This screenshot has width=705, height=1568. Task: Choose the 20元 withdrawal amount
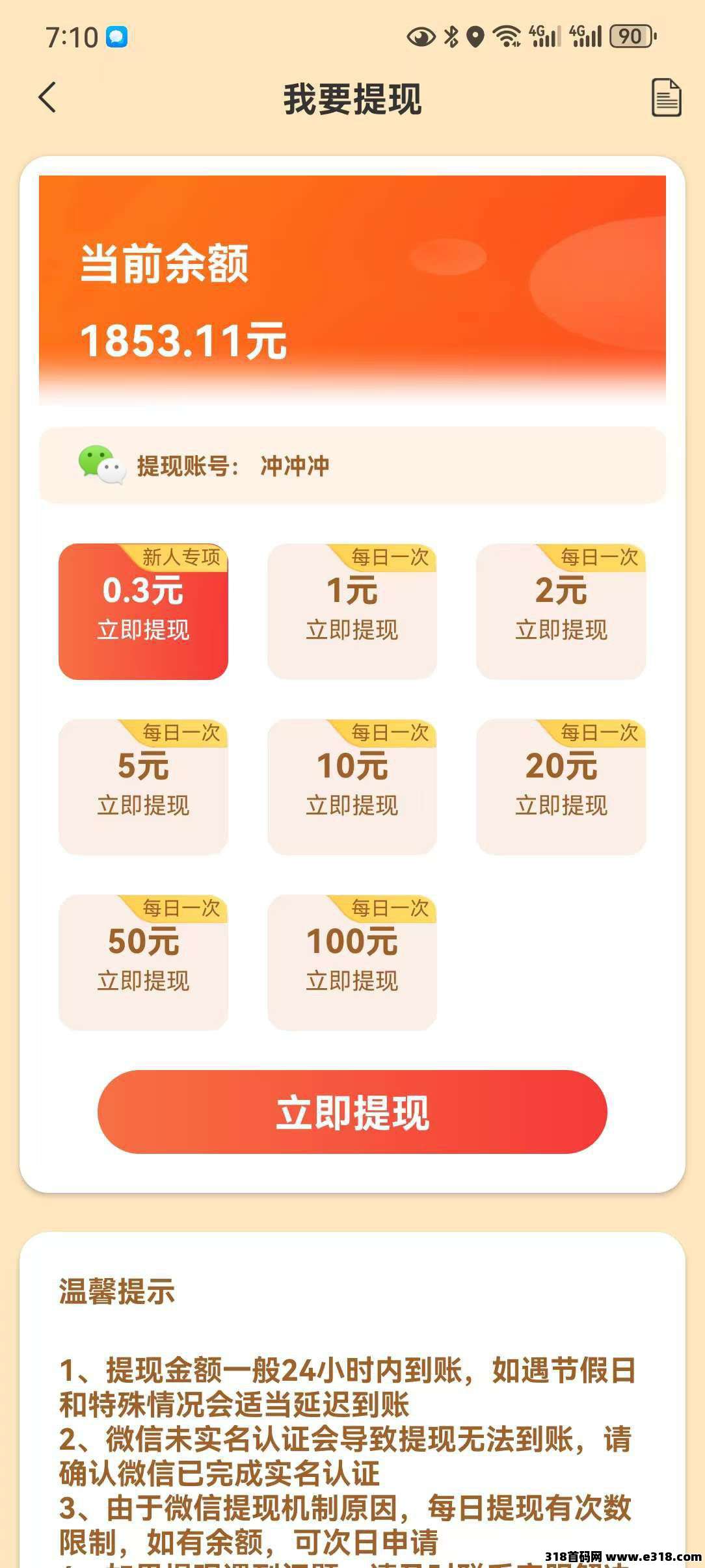561,787
